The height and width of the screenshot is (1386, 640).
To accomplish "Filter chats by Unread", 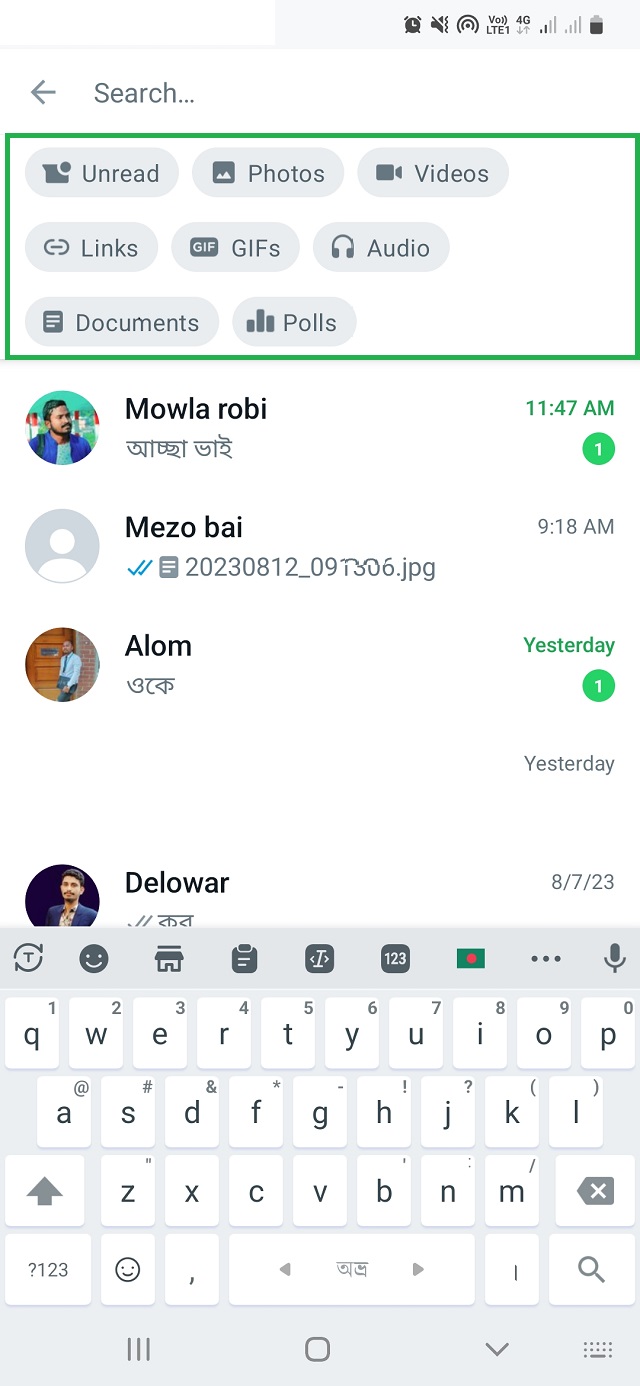I will [102, 173].
